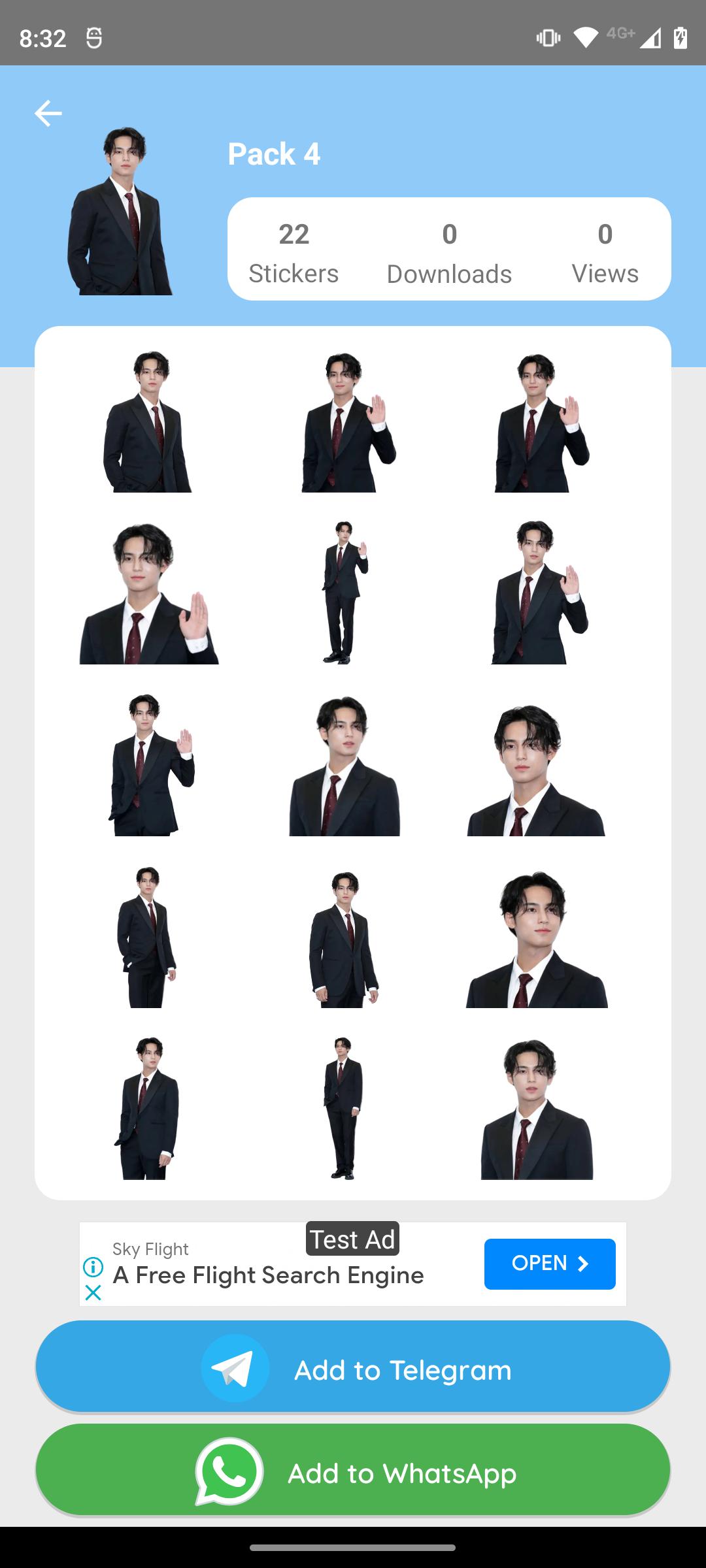Viewport: 706px width, 1568px height.
Task: Close the Sky Flight ad banner
Action: tap(93, 1292)
